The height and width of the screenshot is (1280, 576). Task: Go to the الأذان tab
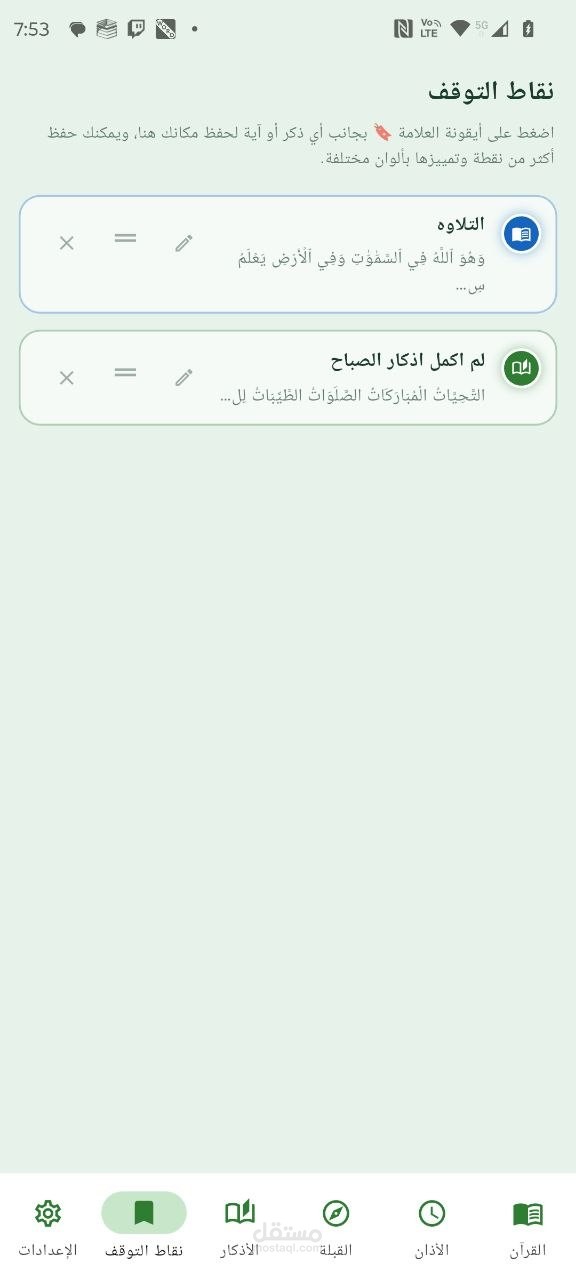pyautogui.click(x=432, y=1227)
